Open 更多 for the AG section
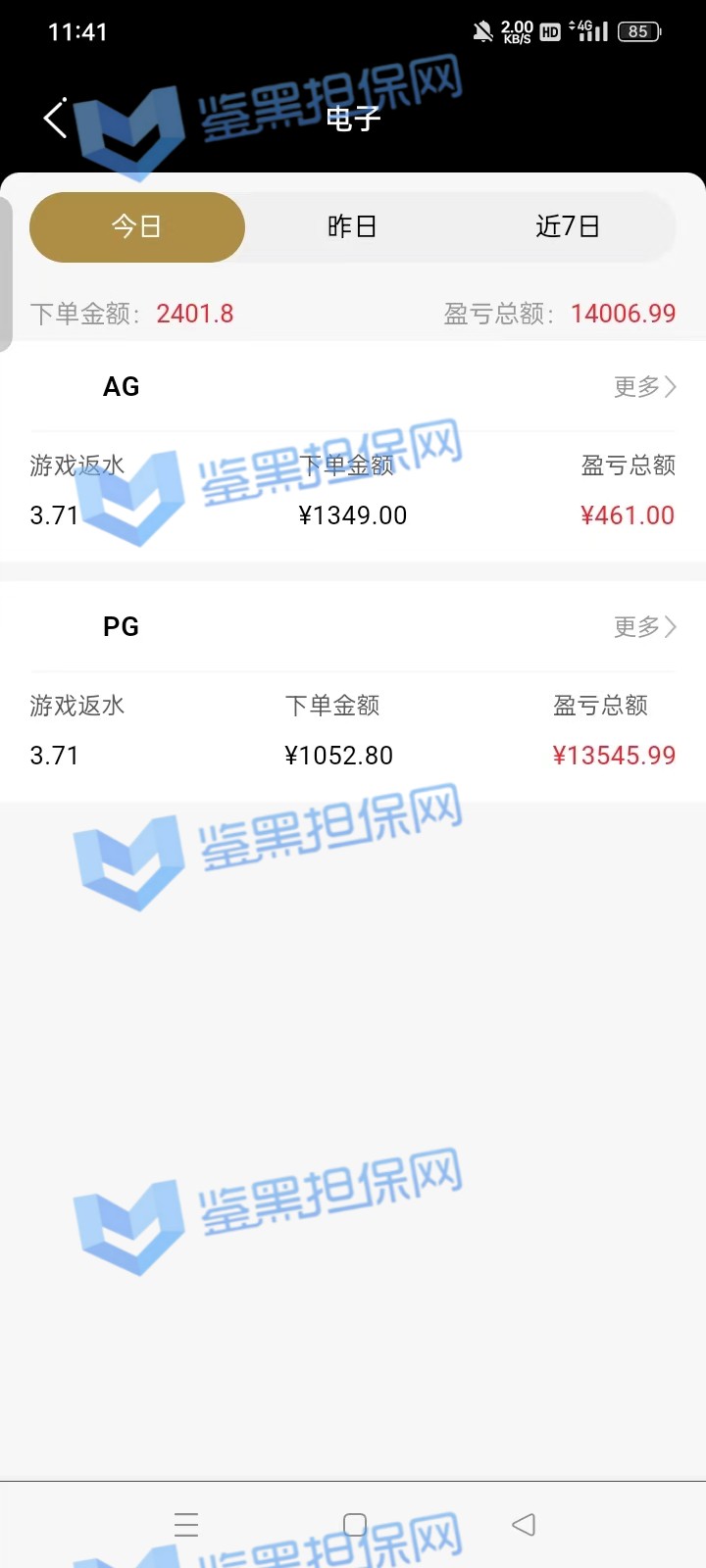Screen dimensions: 706x1568 click(644, 387)
